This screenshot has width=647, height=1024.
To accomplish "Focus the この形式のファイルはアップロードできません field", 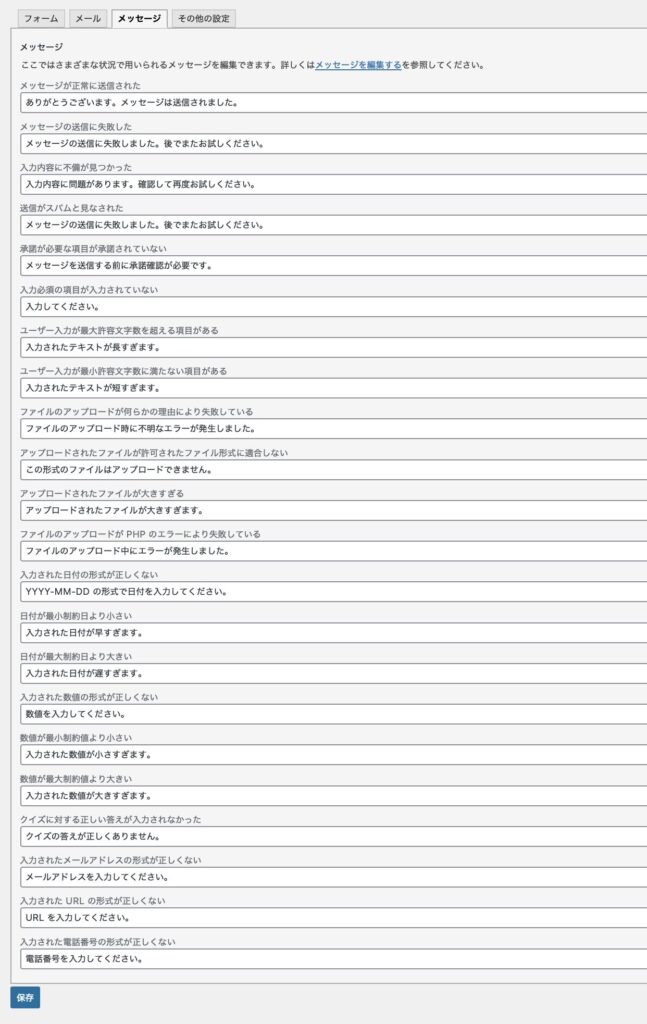I will click(x=330, y=469).
